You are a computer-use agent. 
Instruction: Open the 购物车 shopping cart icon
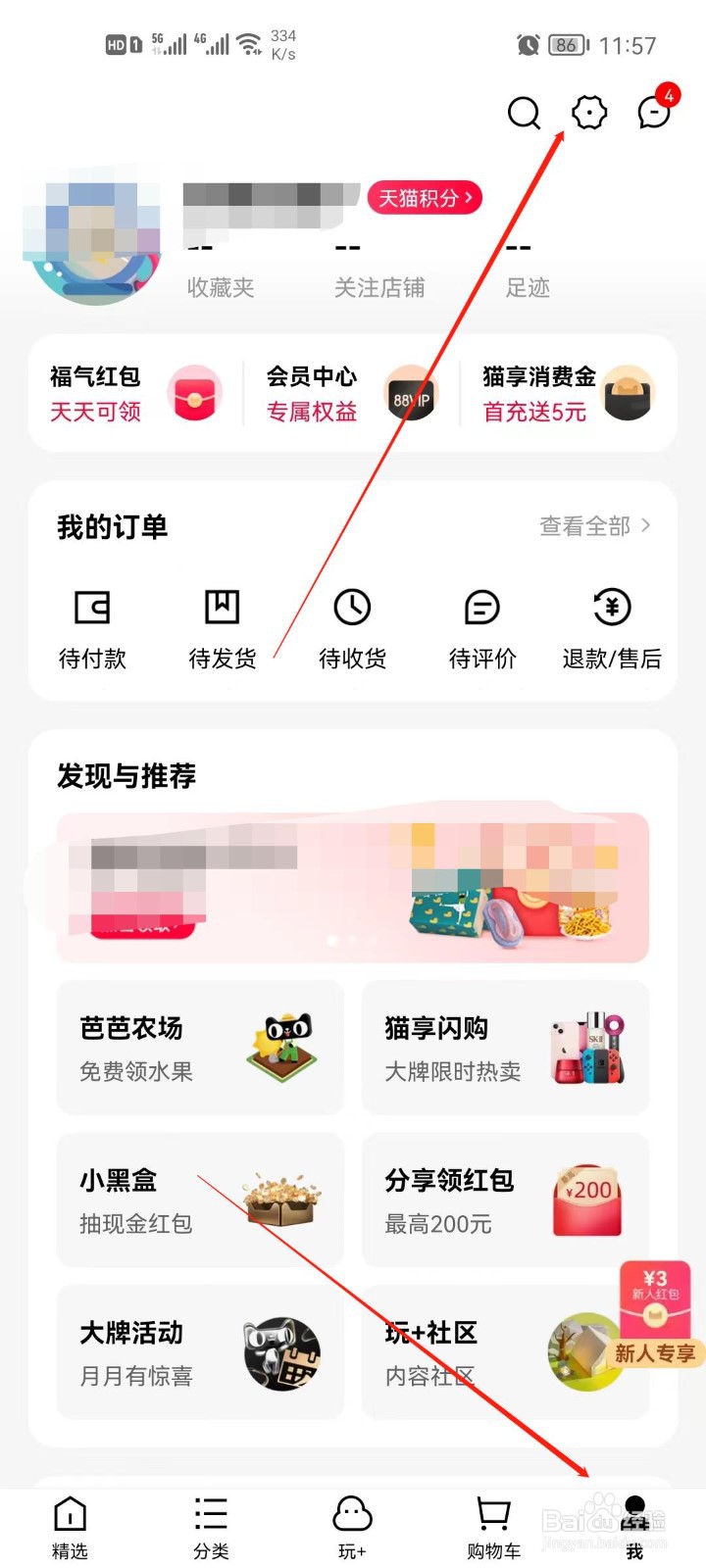click(493, 1514)
